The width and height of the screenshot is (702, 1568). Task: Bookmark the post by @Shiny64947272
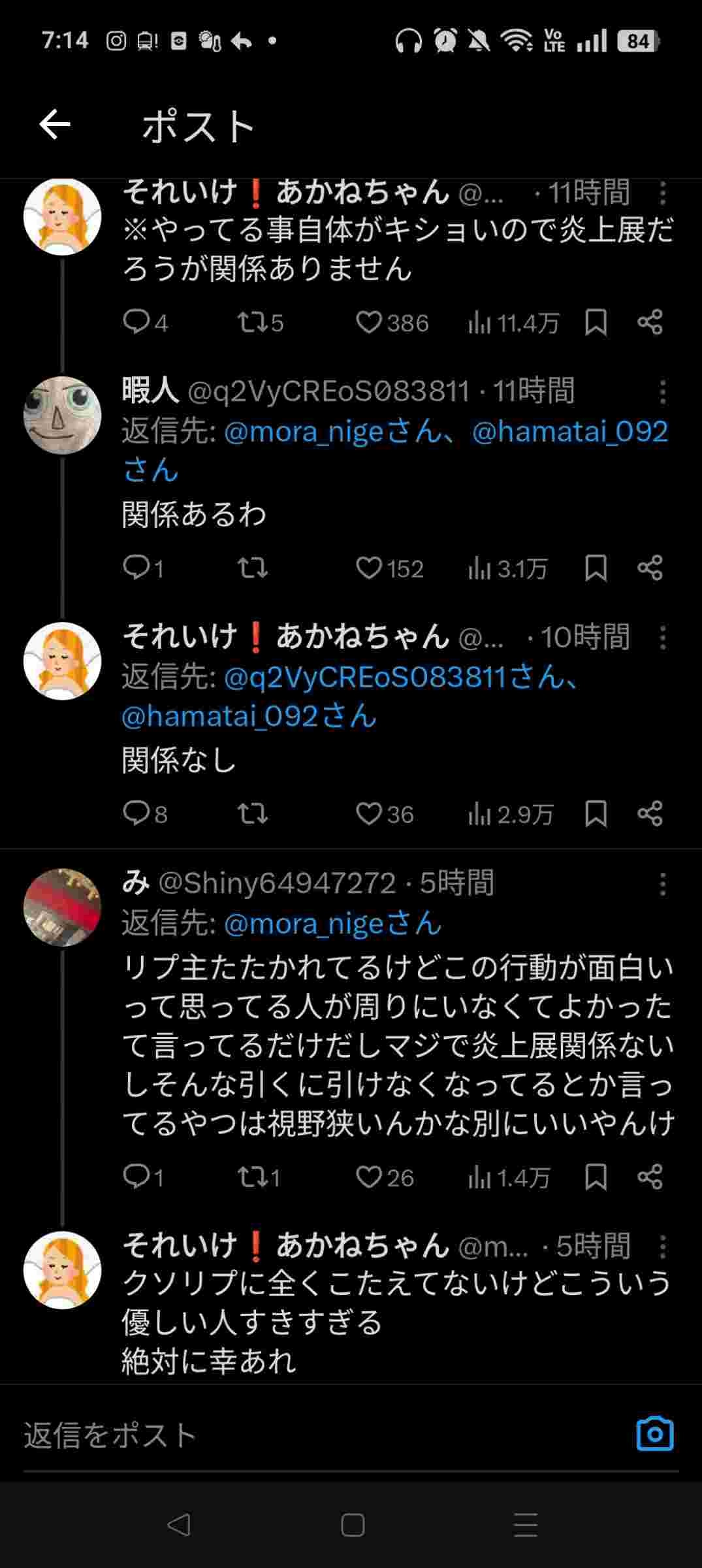pyautogui.click(x=596, y=1177)
